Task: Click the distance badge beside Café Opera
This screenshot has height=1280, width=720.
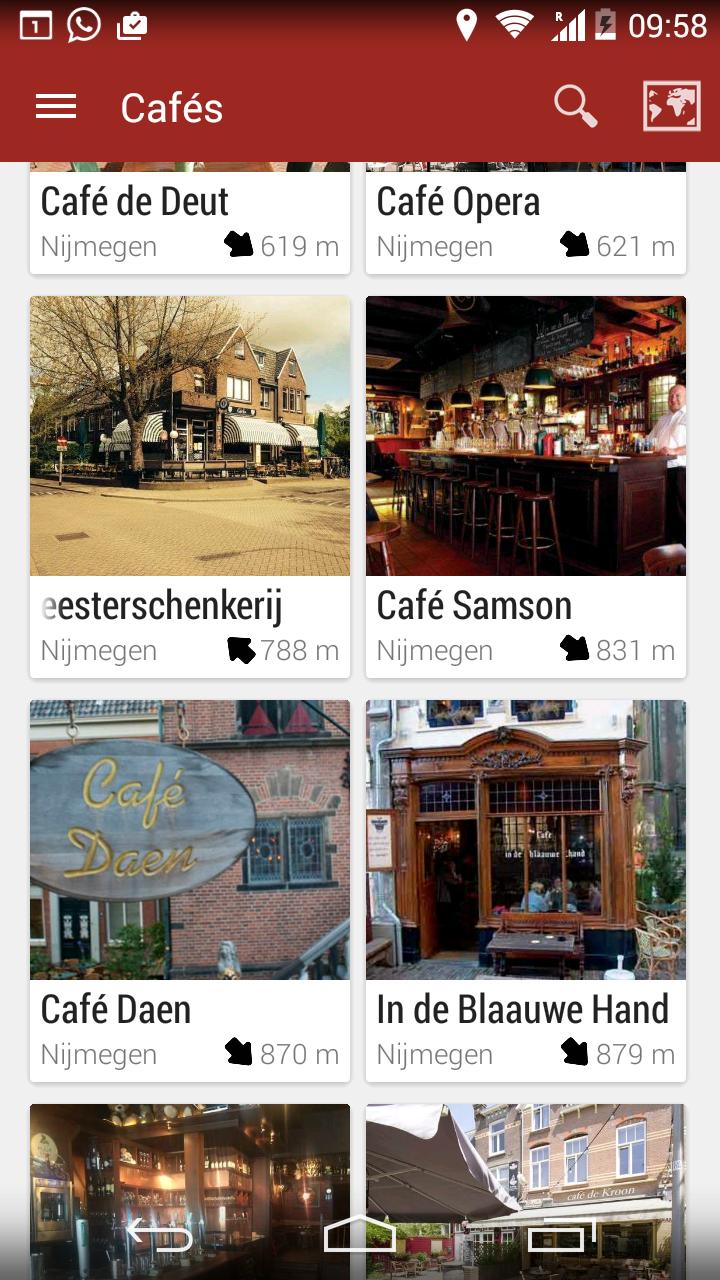Action: coord(575,244)
